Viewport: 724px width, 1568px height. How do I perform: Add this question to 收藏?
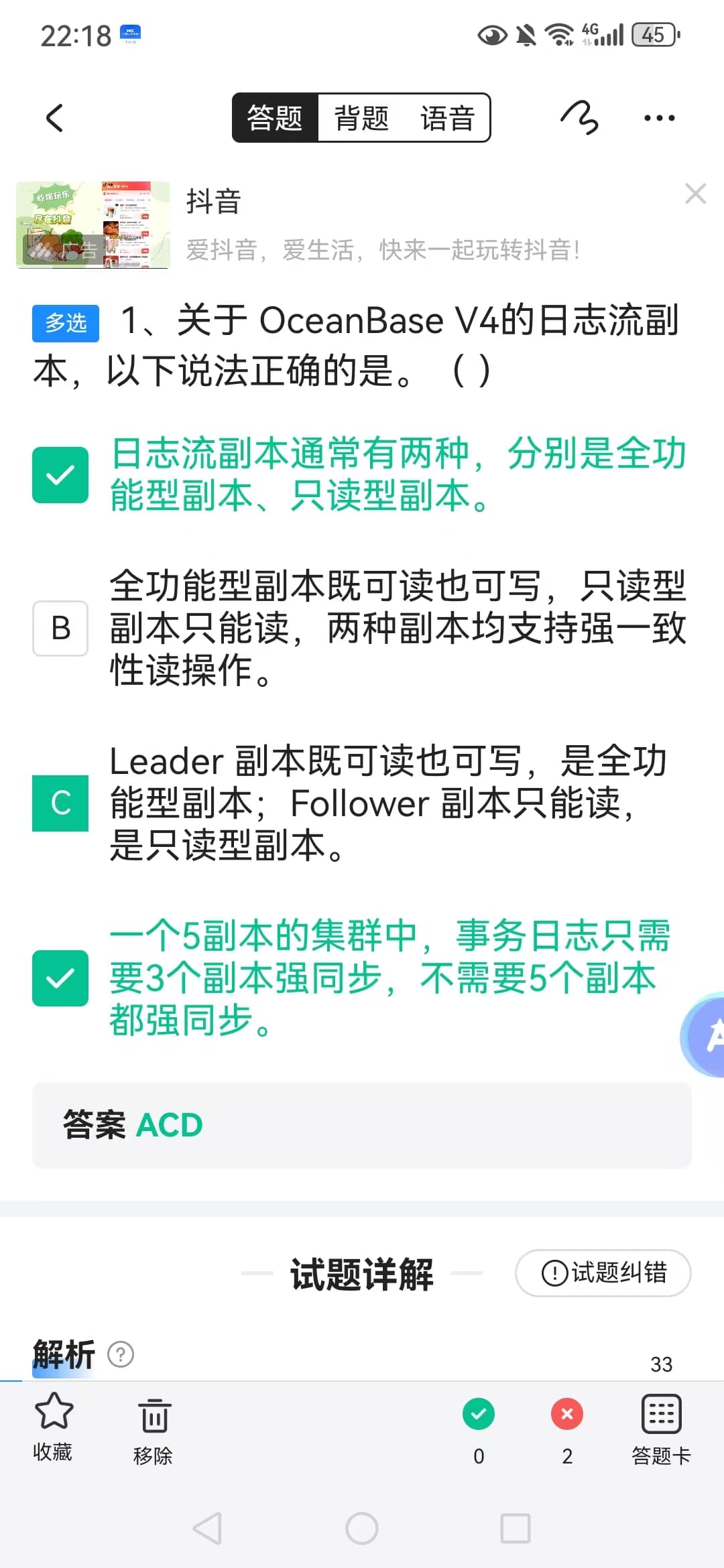pyautogui.click(x=53, y=1427)
